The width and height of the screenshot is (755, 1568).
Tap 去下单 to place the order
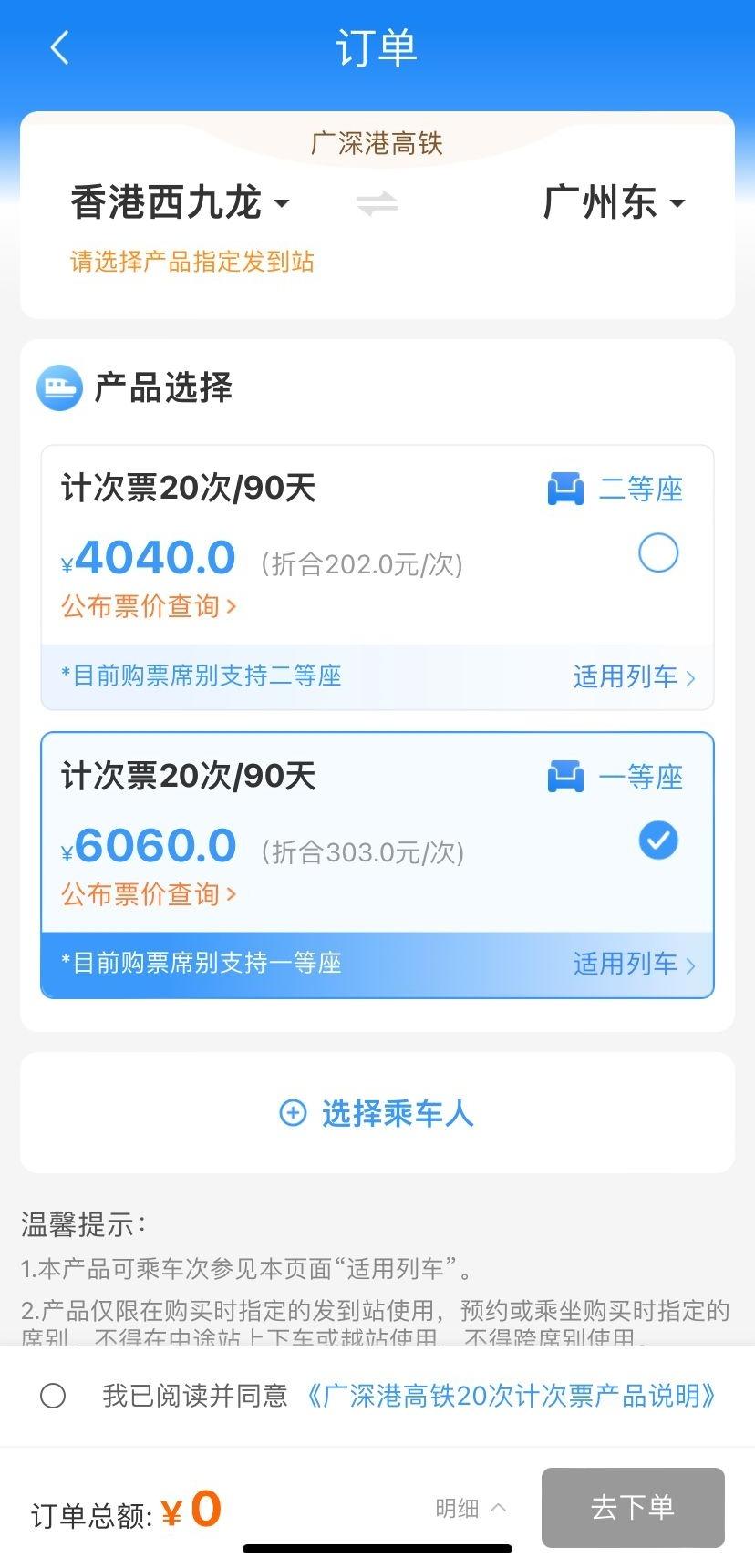(633, 1508)
